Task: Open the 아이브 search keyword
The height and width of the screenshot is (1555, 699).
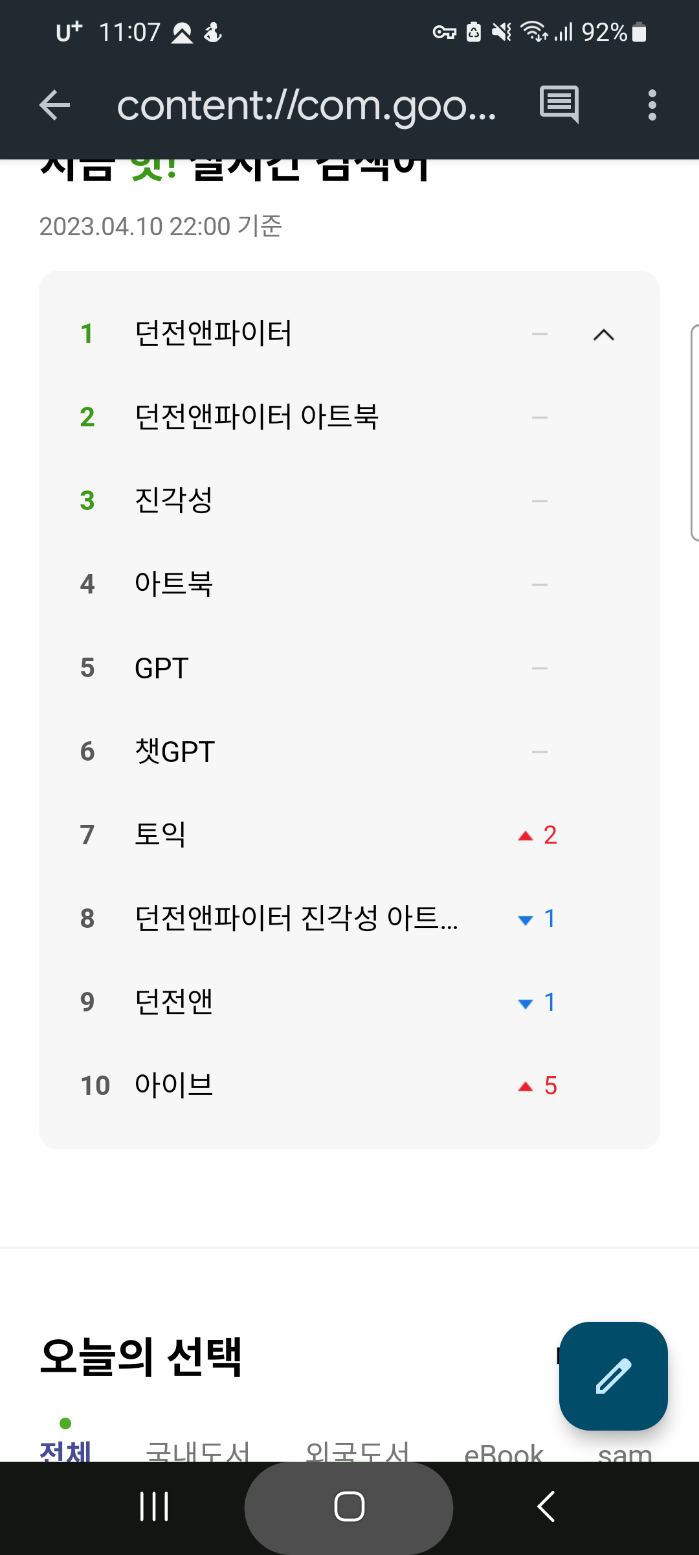Action: click(x=174, y=1085)
